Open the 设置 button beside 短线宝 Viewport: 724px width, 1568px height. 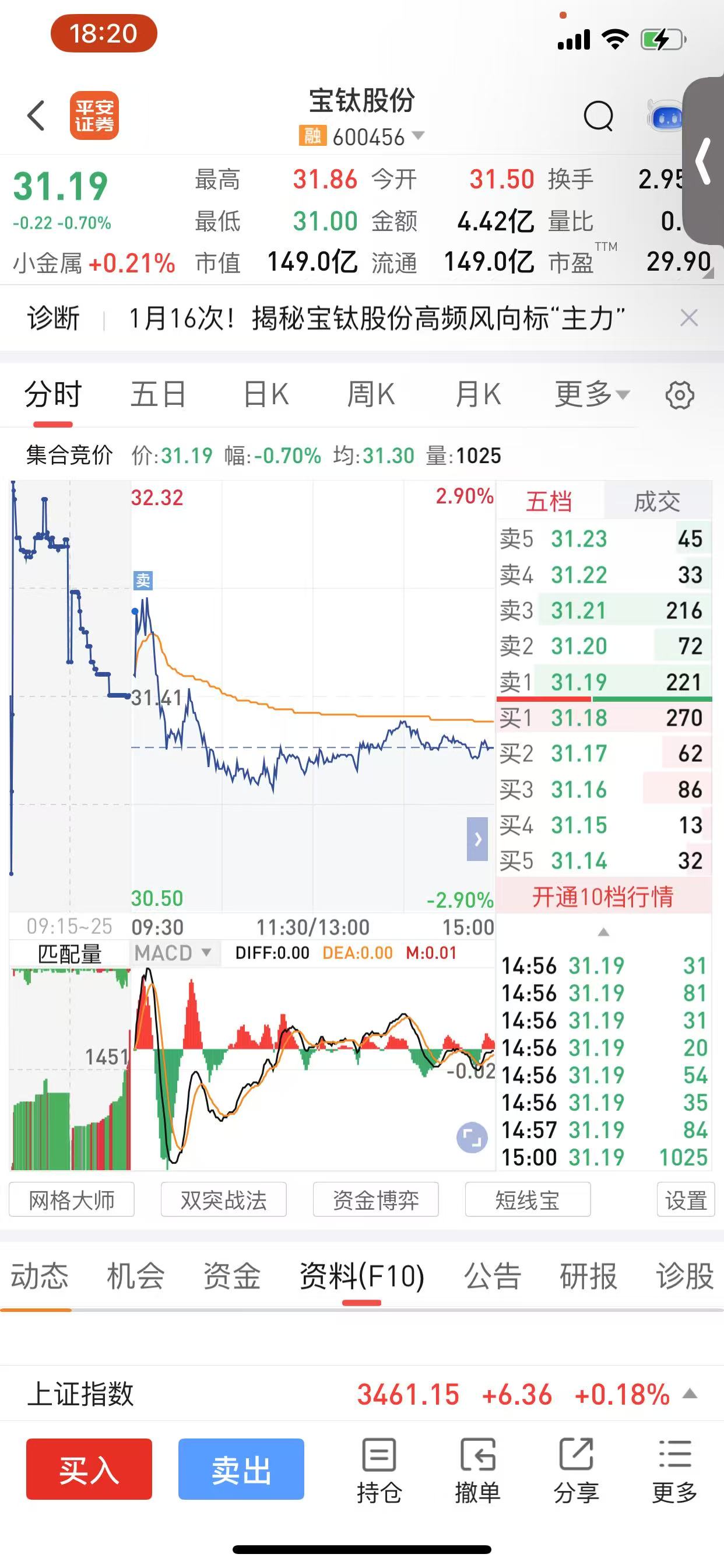(686, 1200)
